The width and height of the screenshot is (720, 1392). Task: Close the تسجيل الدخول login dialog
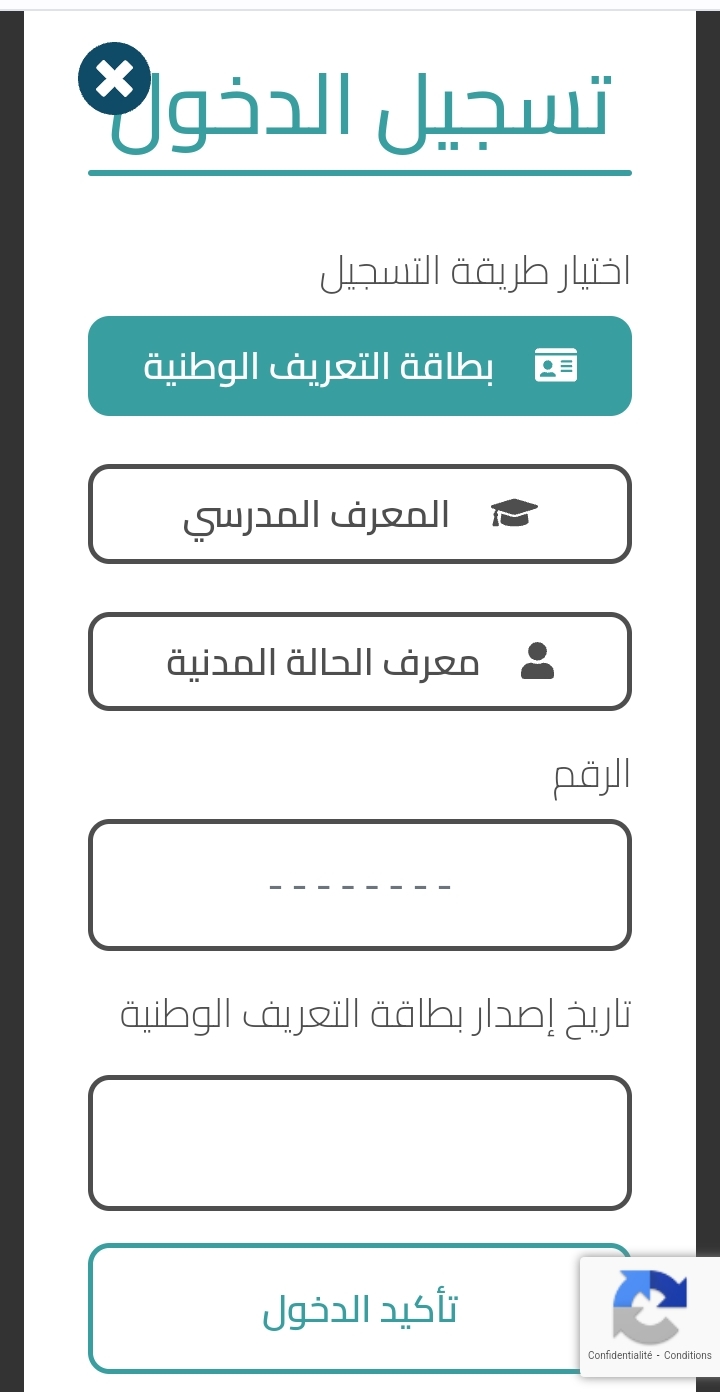(114, 79)
